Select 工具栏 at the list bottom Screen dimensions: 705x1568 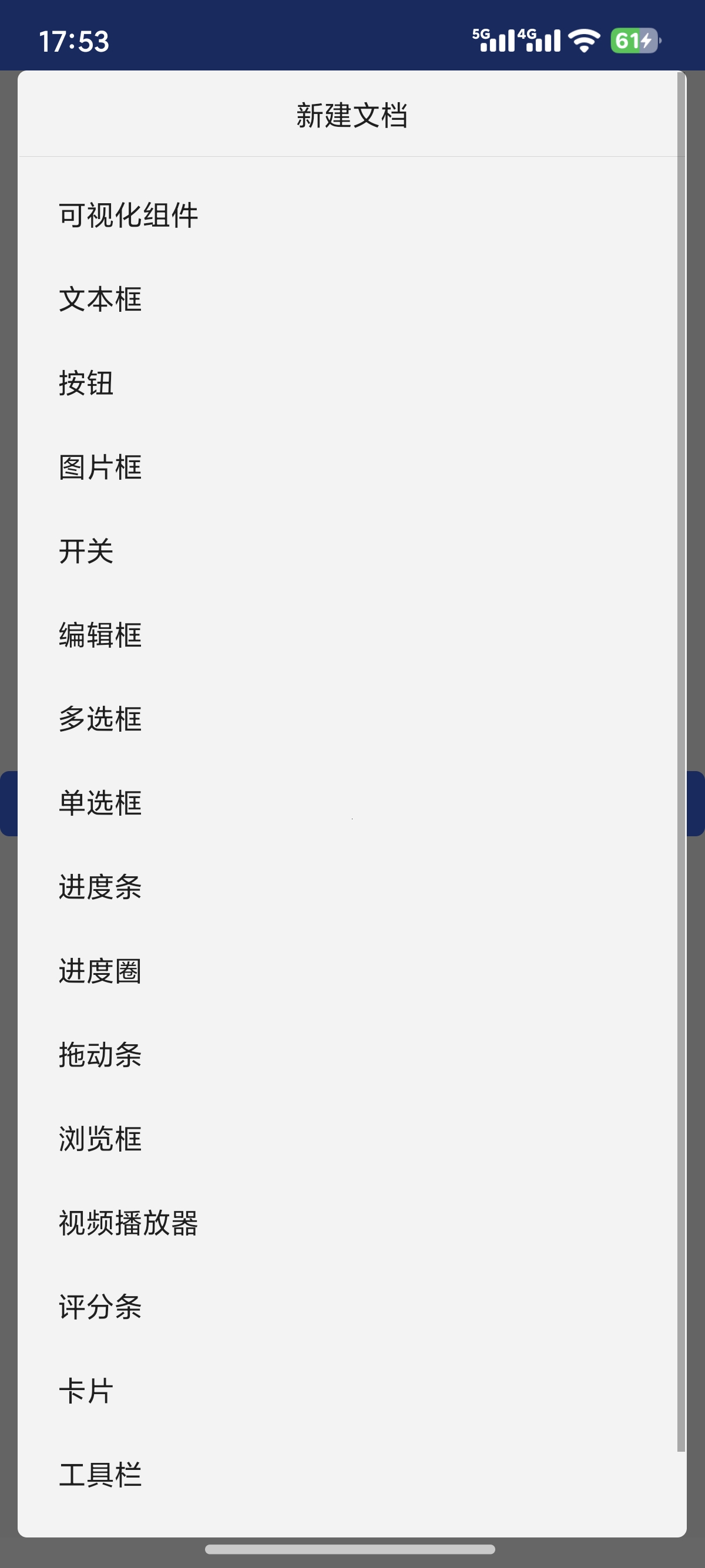click(100, 1475)
